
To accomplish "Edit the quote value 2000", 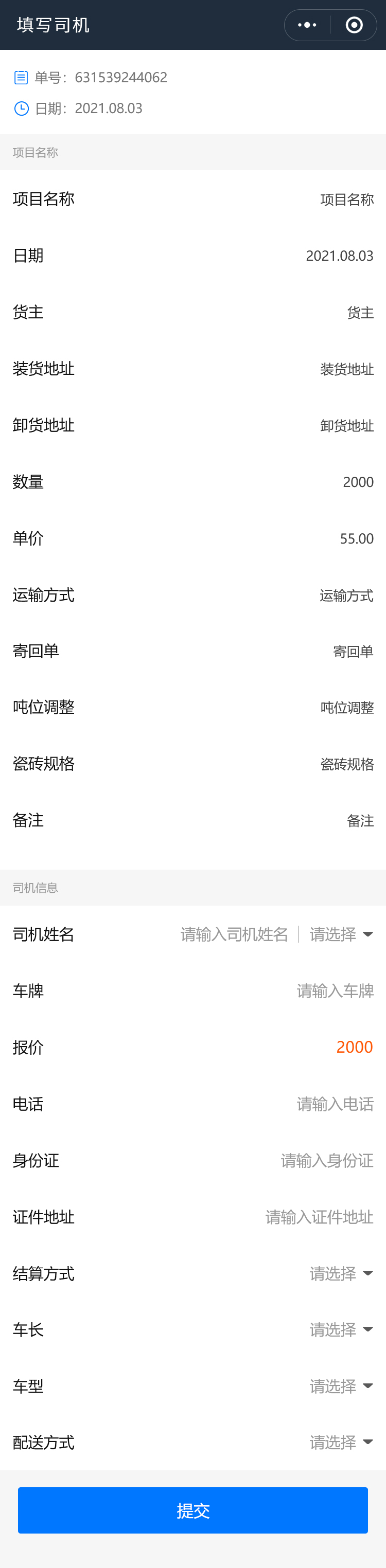I will click(x=354, y=1047).
